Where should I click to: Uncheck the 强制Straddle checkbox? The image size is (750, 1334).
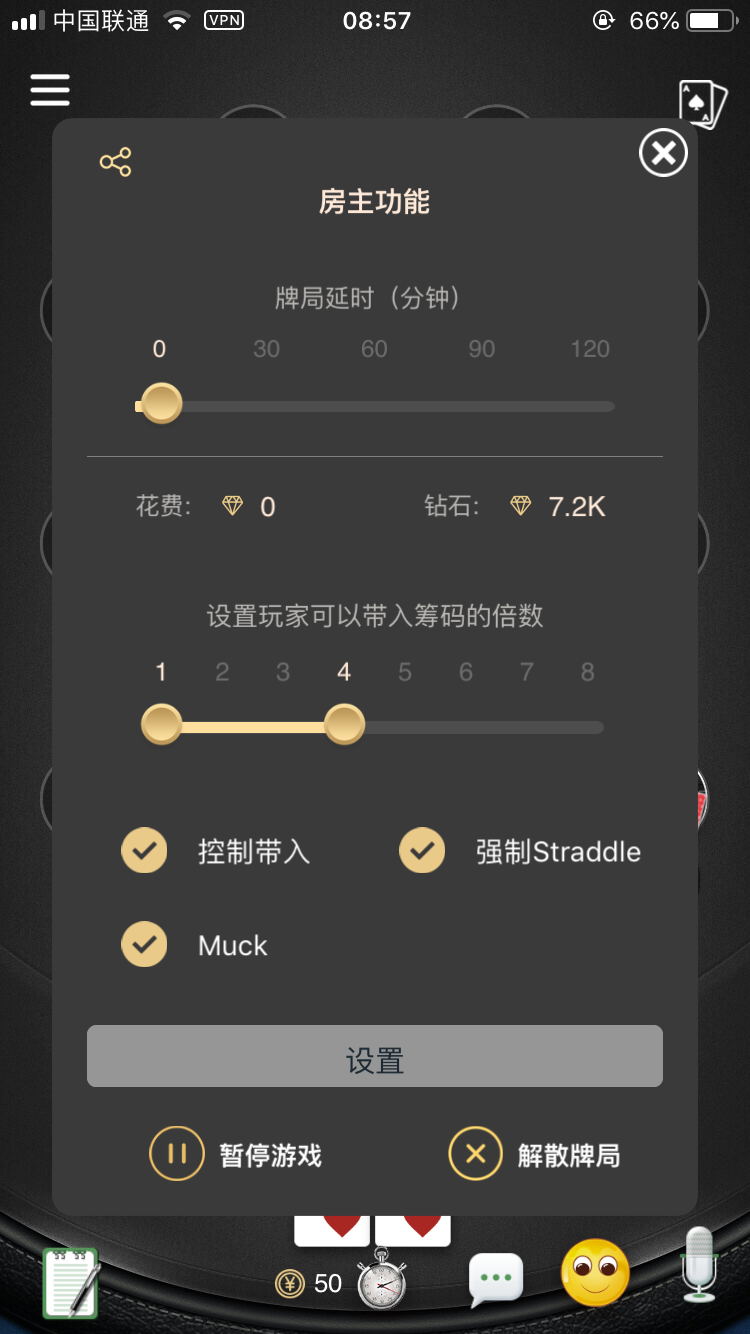pyautogui.click(x=422, y=851)
